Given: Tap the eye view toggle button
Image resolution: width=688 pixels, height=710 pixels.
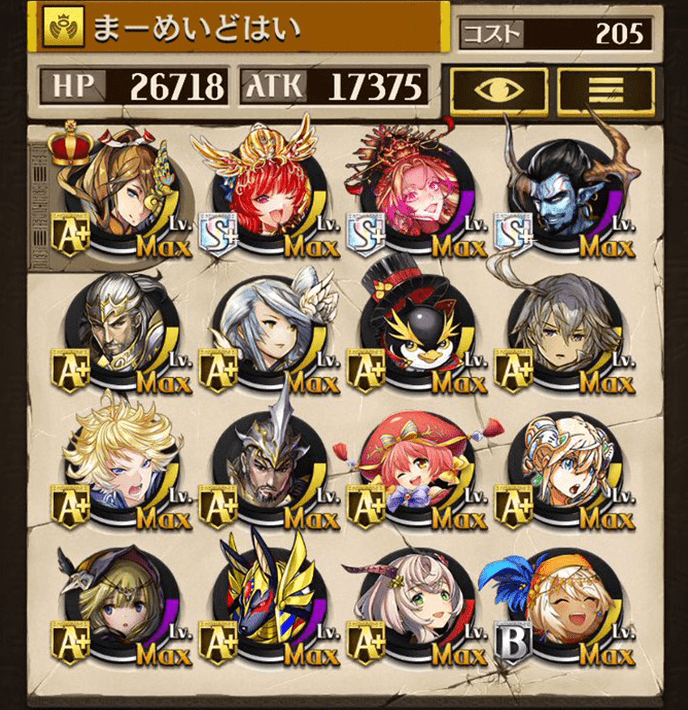Looking at the screenshot, I should (498, 92).
